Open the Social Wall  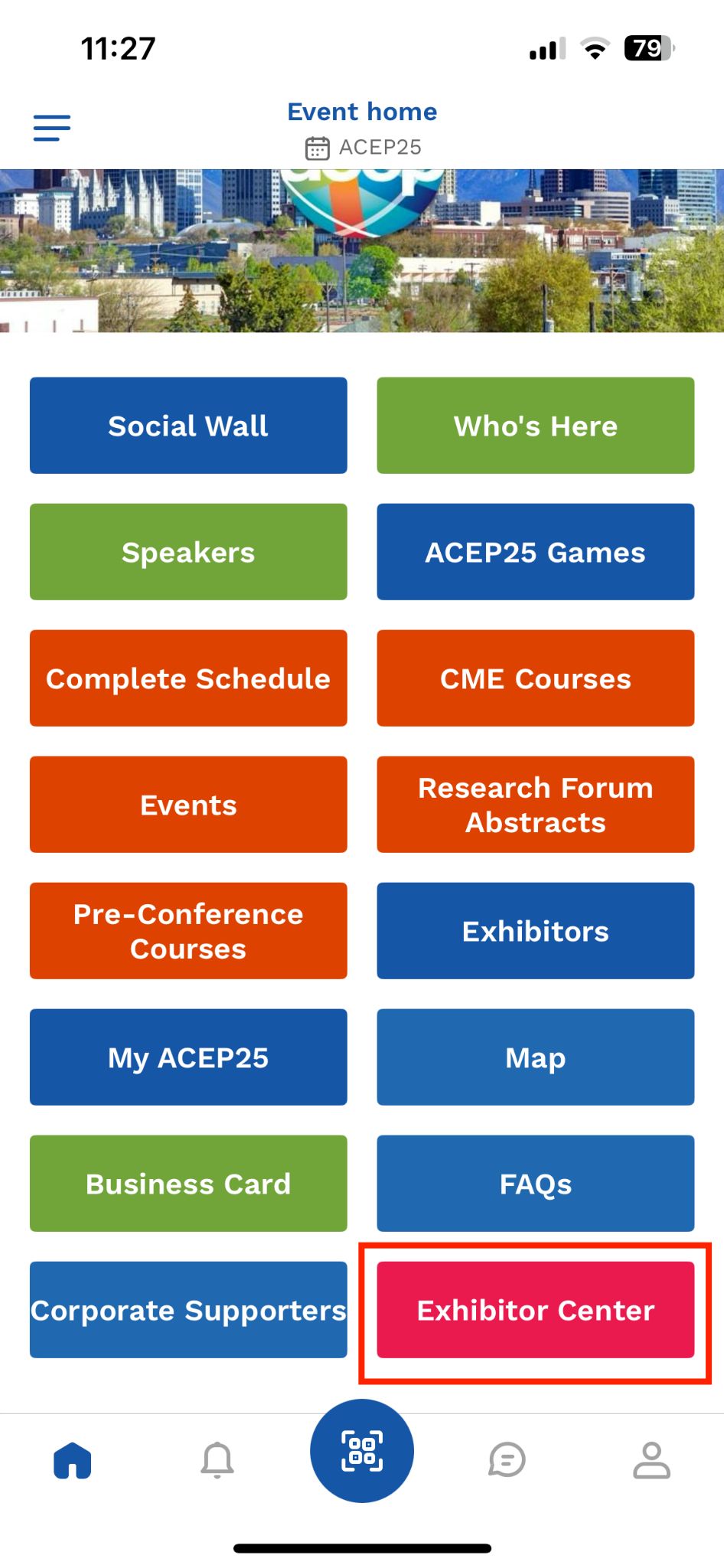tap(188, 426)
